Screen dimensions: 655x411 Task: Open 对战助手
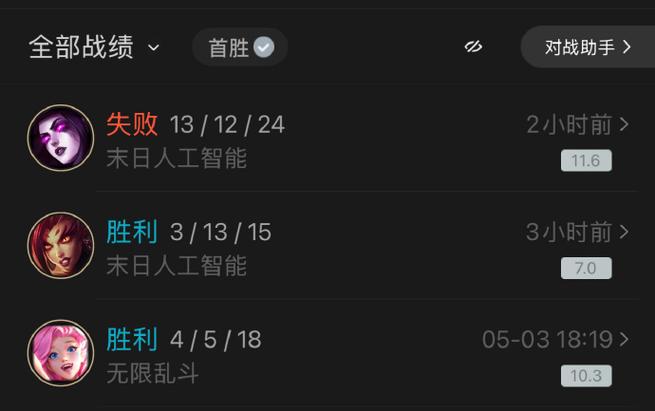click(588, 47)
